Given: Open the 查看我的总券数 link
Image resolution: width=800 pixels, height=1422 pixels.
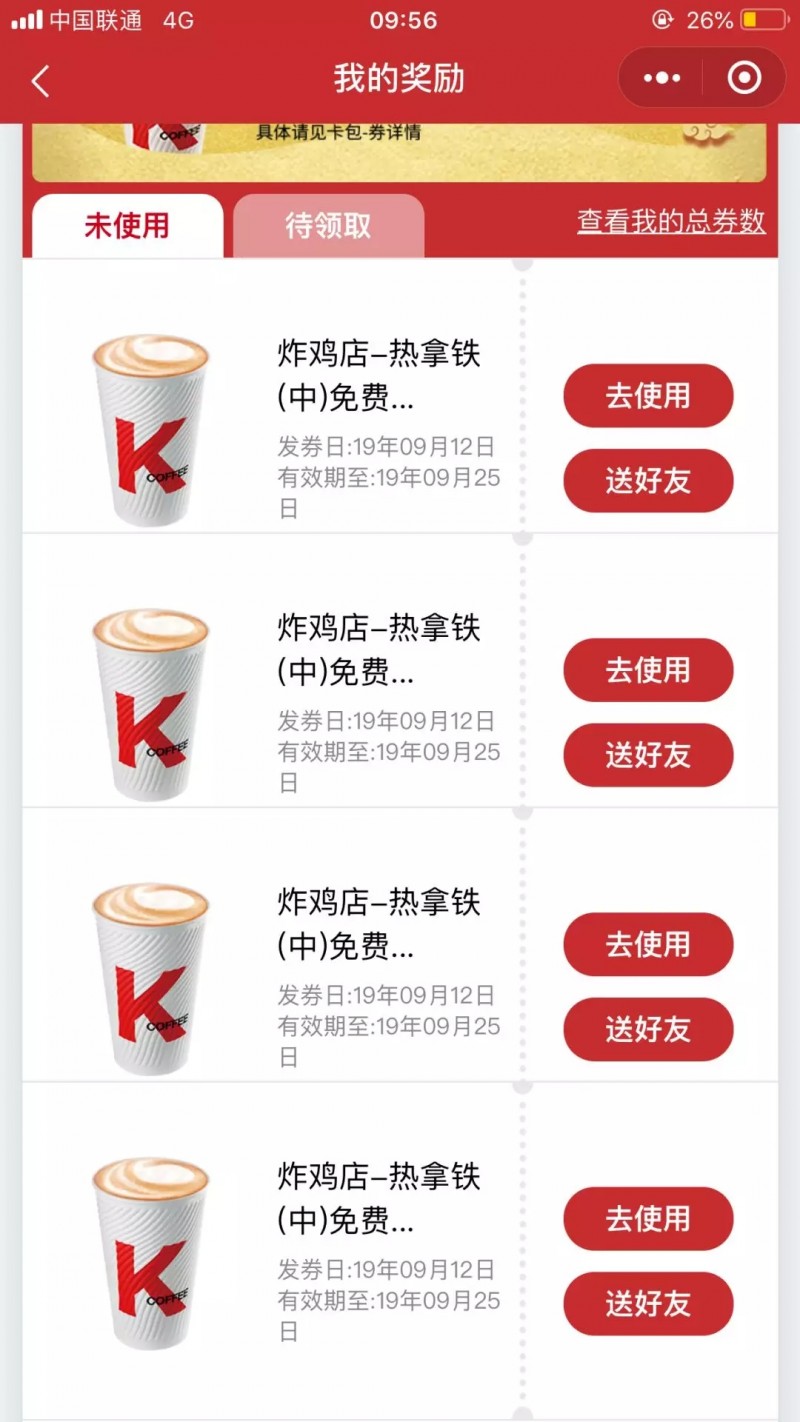Looking at the screenshot, I should 671,221.
